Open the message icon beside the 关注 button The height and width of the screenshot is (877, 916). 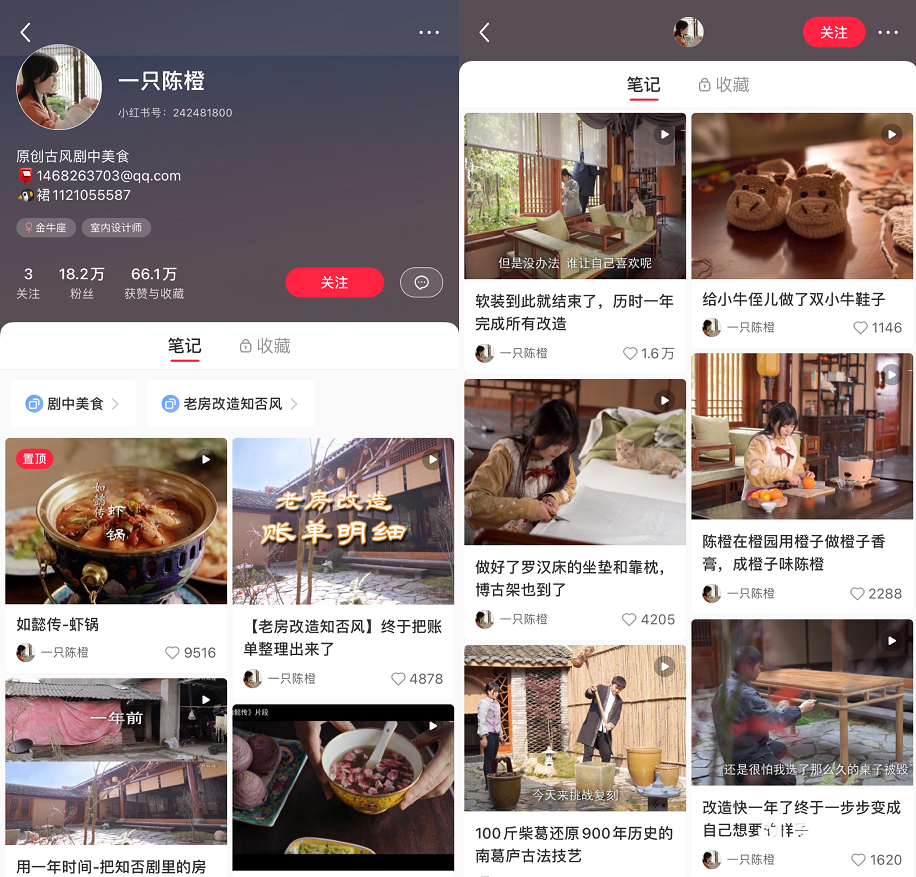click(x=421, y=283)
